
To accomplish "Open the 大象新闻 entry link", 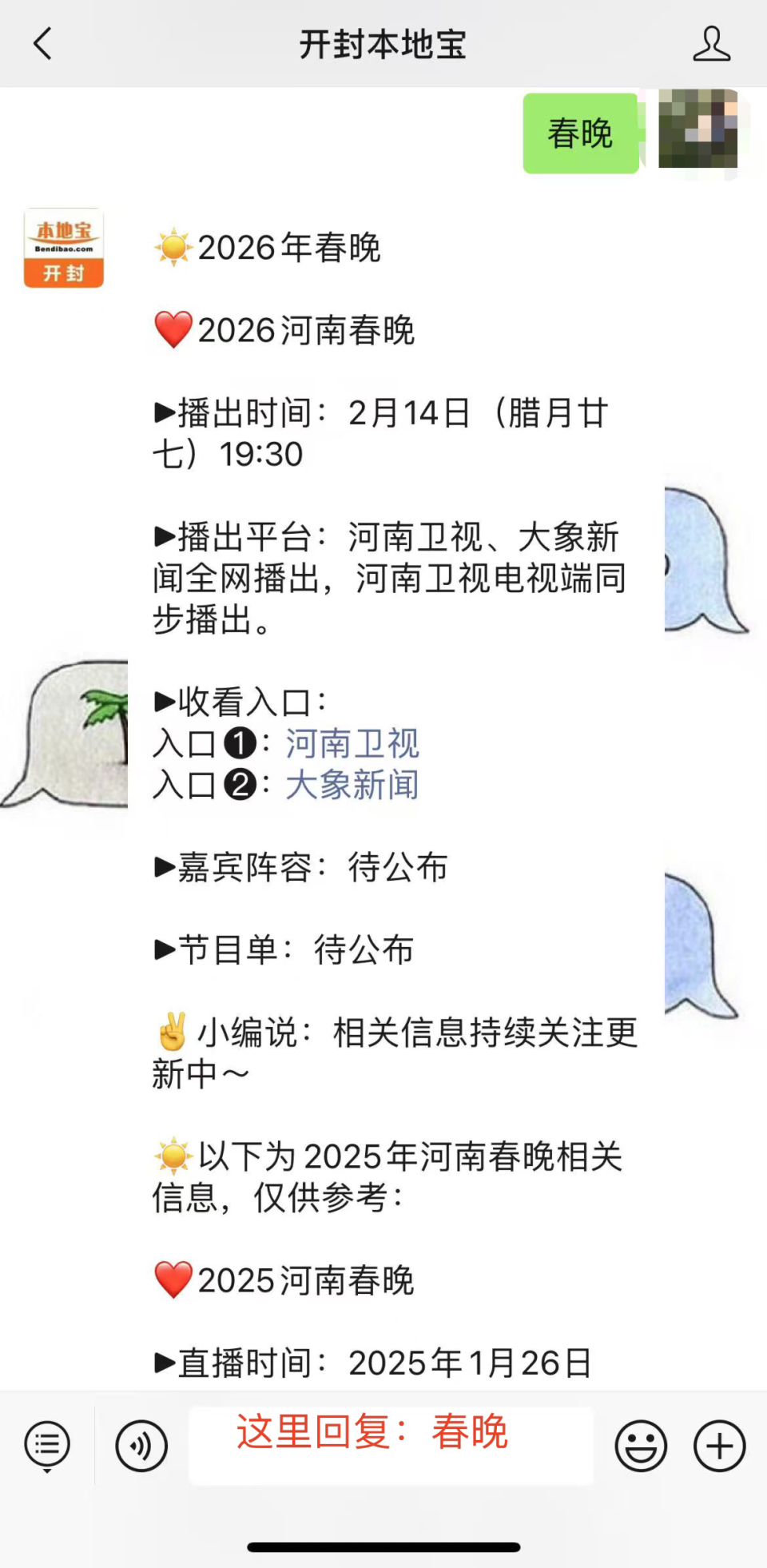I will (352, 786).
